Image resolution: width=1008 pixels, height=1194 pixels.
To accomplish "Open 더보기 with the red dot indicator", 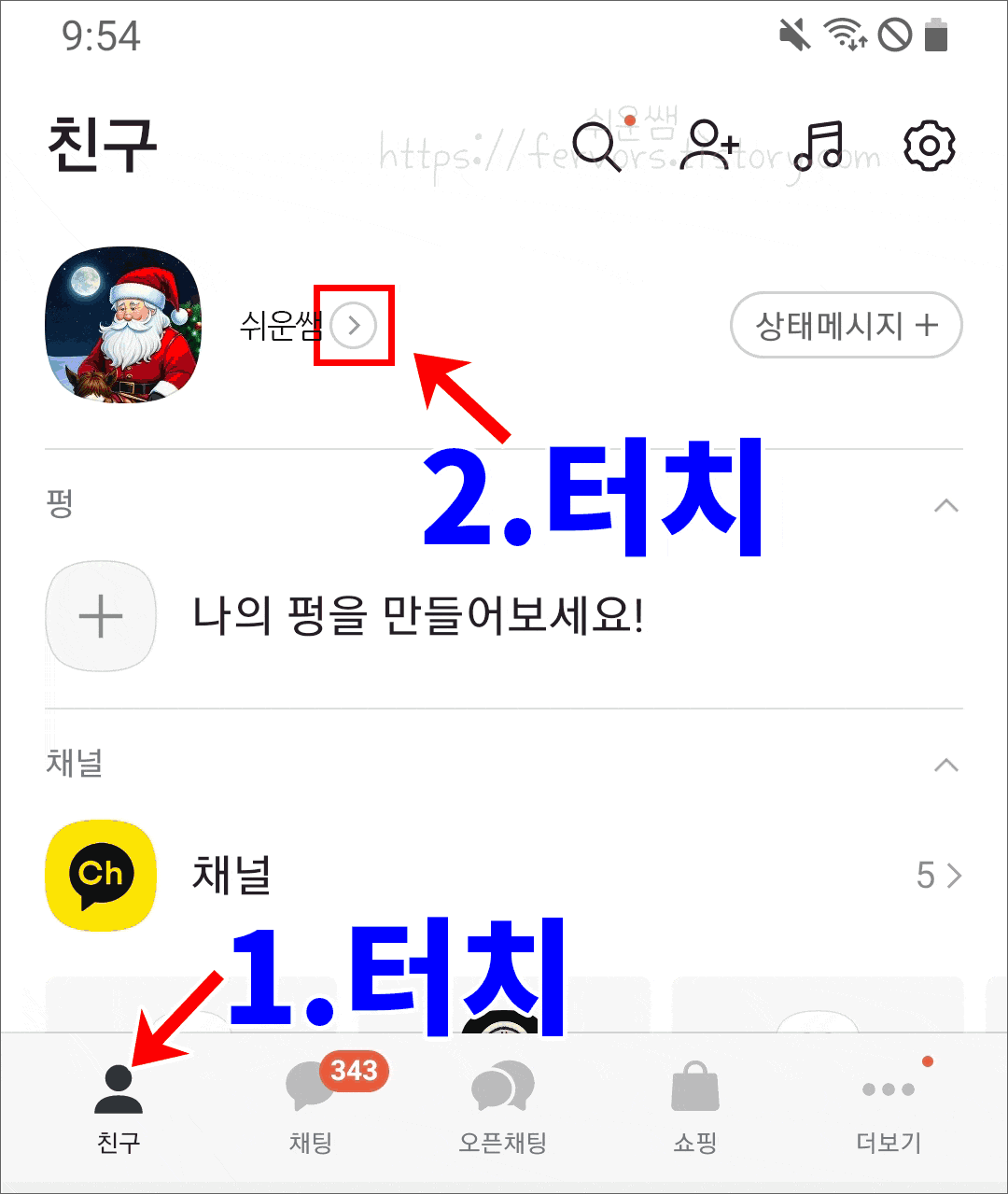I will point(887,1088).
